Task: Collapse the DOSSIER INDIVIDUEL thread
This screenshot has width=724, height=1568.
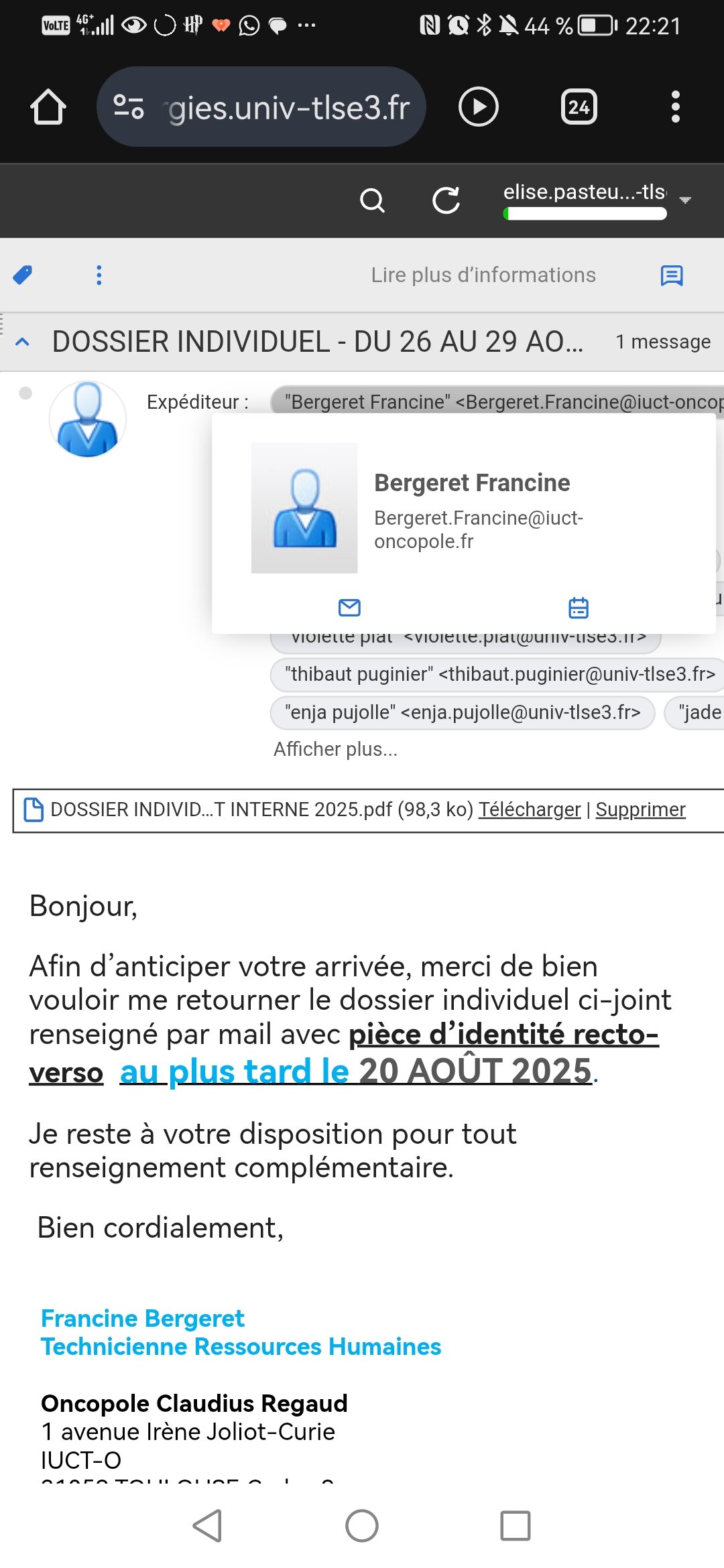Action: 23,342
